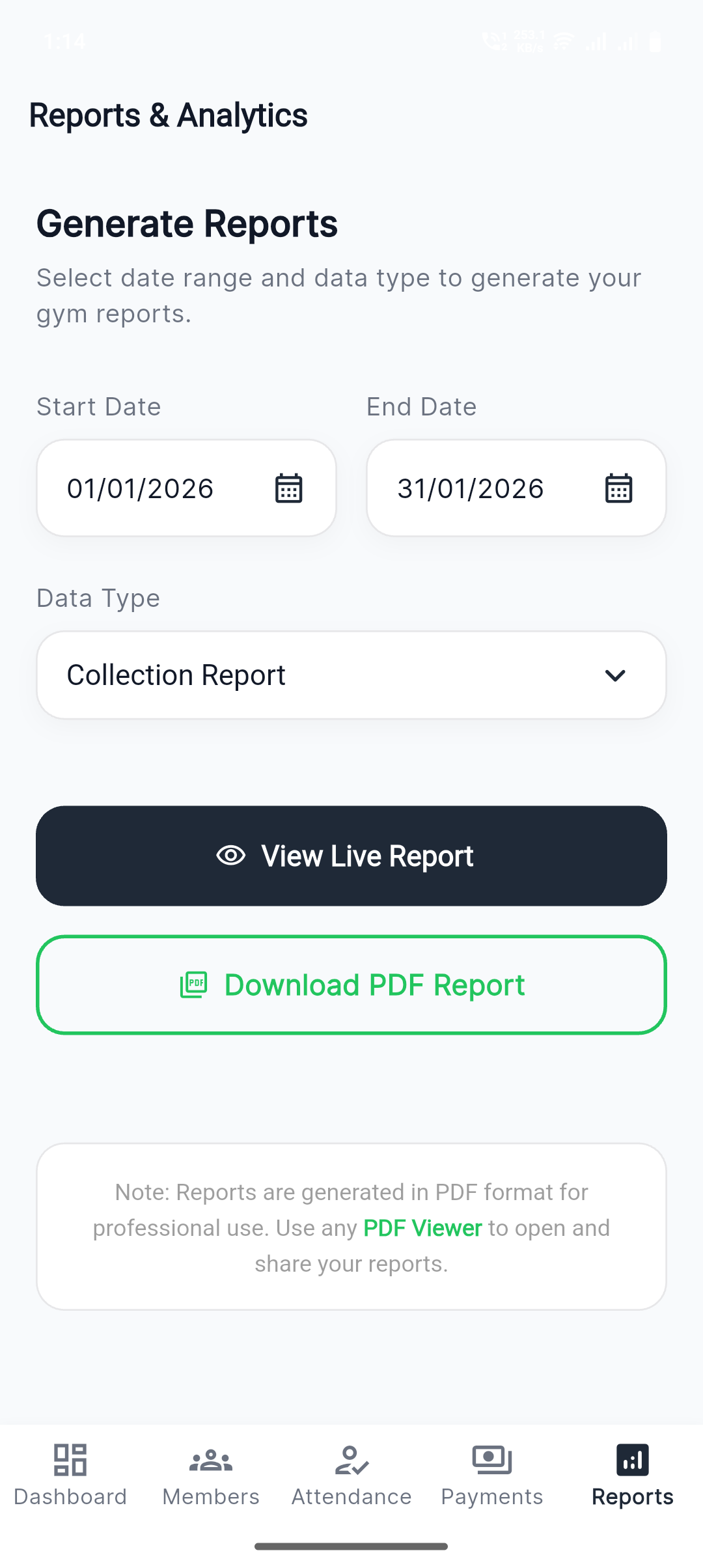Download the PDF report
Image resolution: width=703 pixels, height=1568 pixels.
351,985
